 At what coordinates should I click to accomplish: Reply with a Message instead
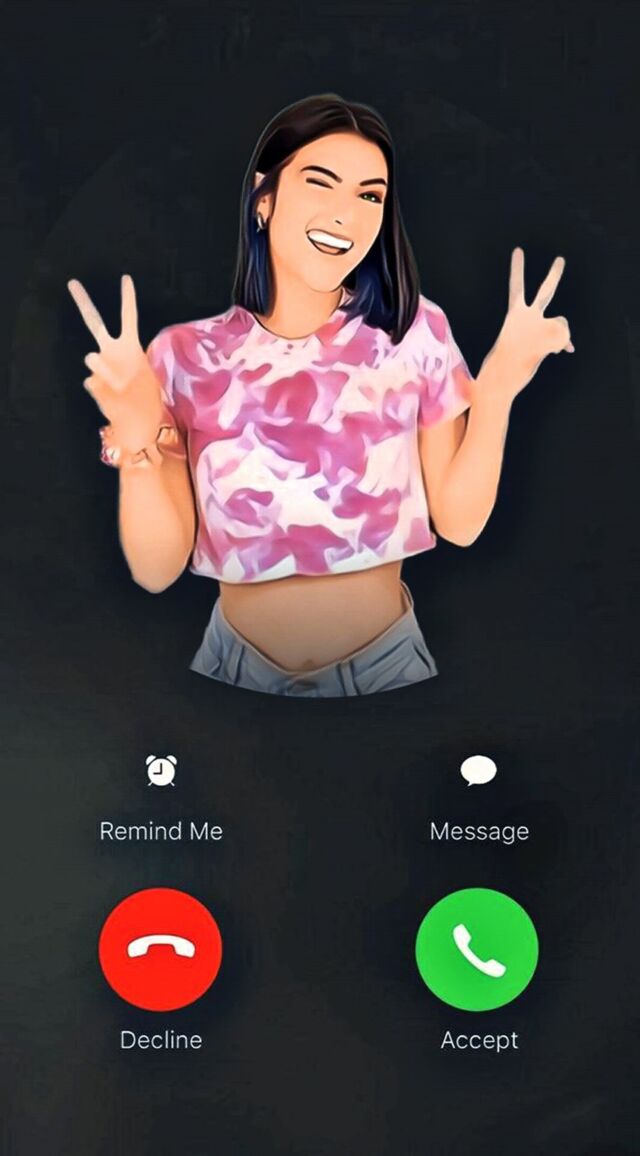click(478, 772)
